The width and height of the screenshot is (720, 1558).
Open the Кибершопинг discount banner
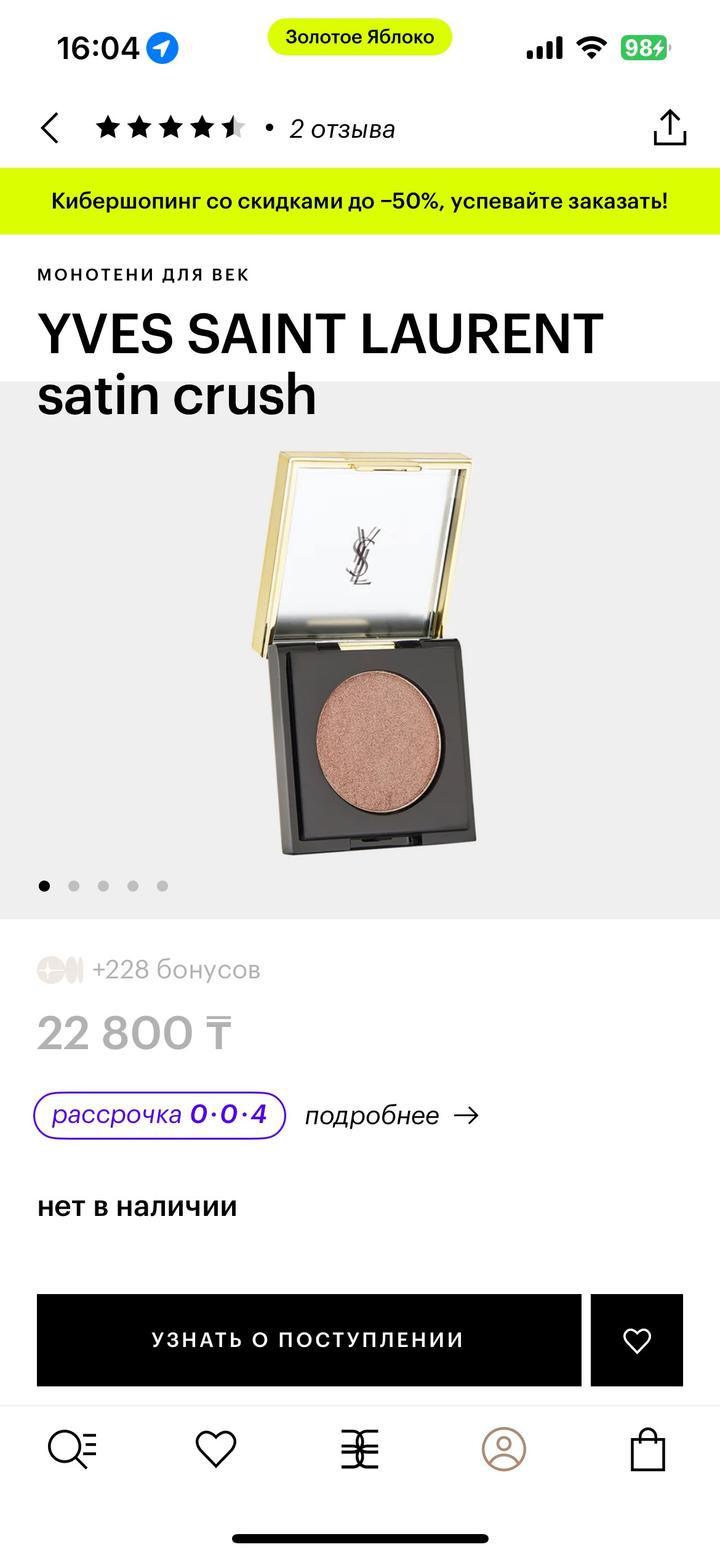(360, 201)
